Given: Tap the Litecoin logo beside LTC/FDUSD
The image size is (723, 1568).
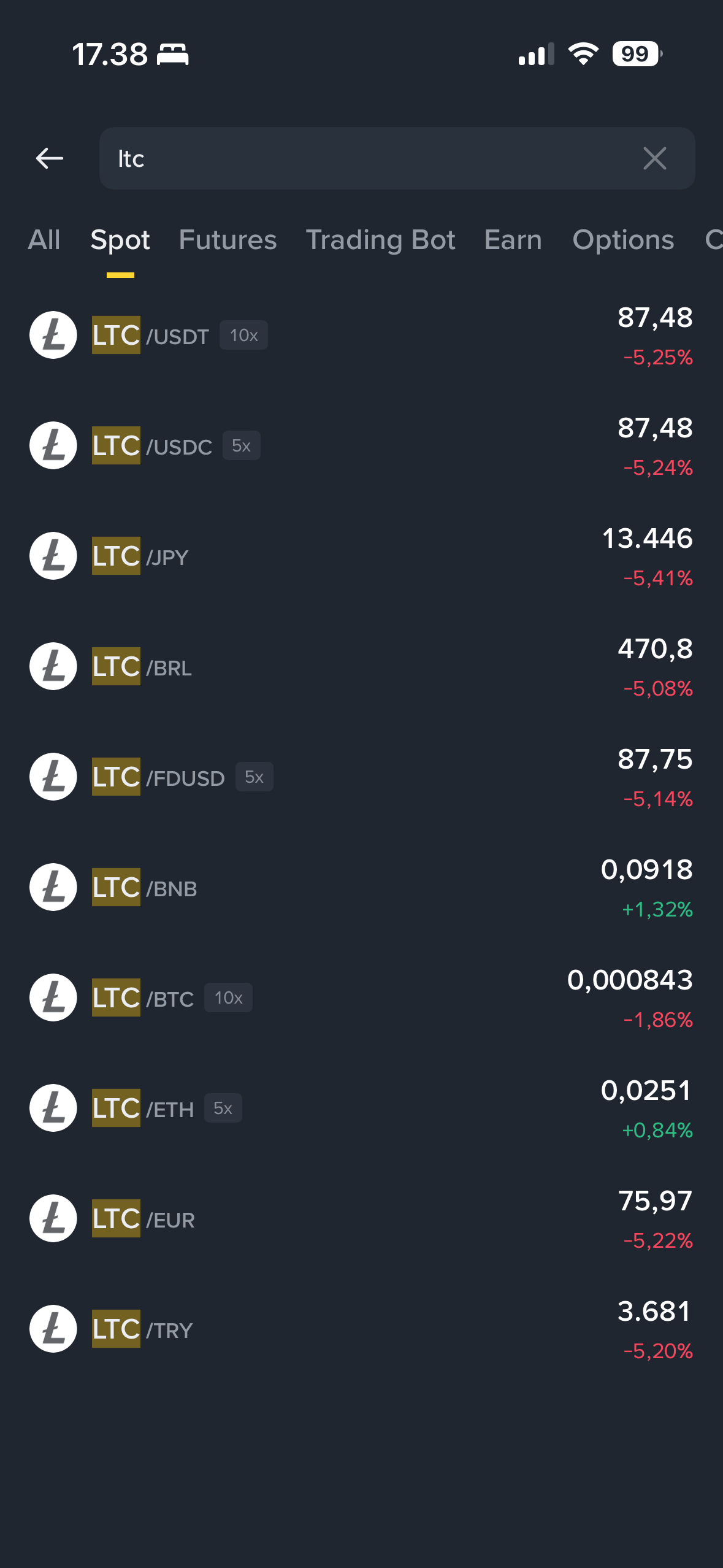Looking at the screenshot, I should (53, 777).
